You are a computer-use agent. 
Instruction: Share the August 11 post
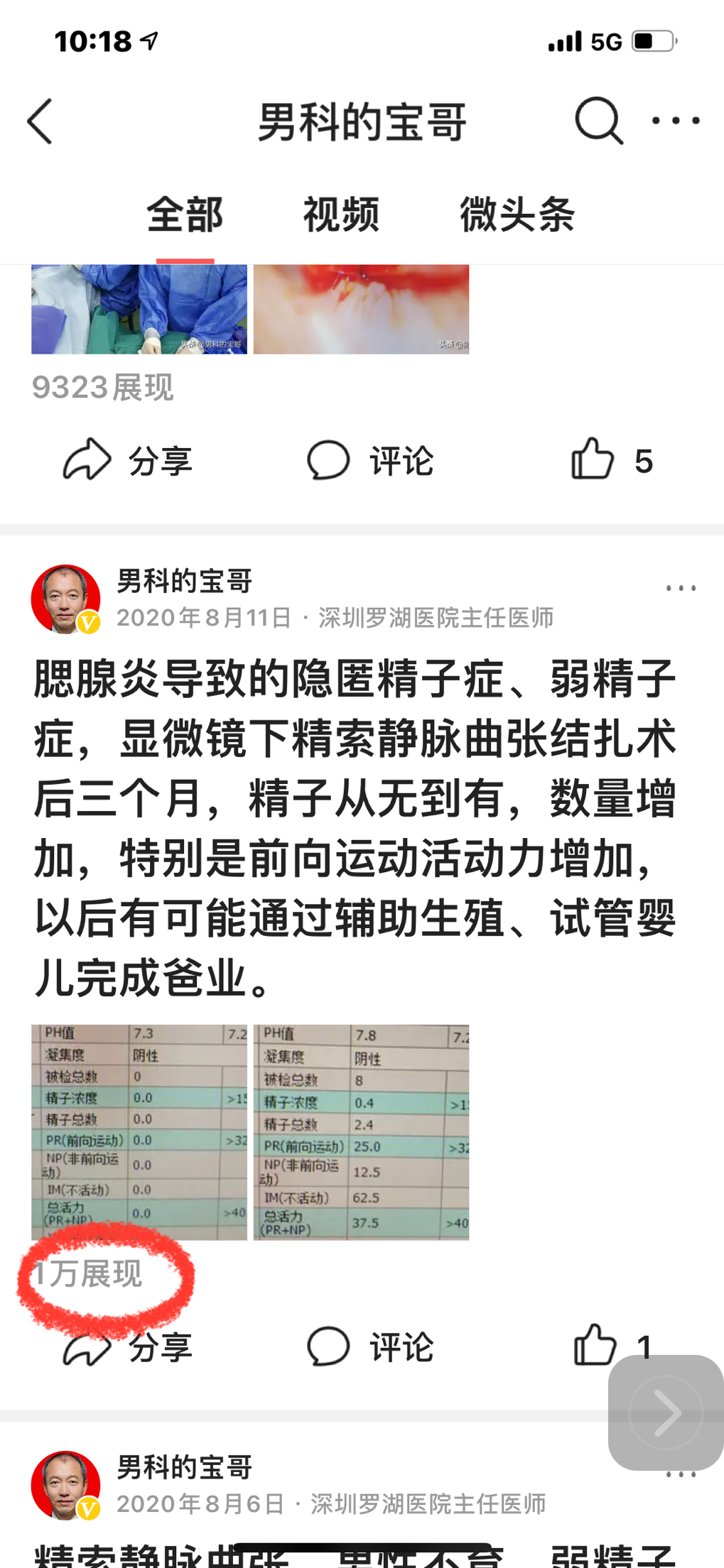coord(128,1347)
